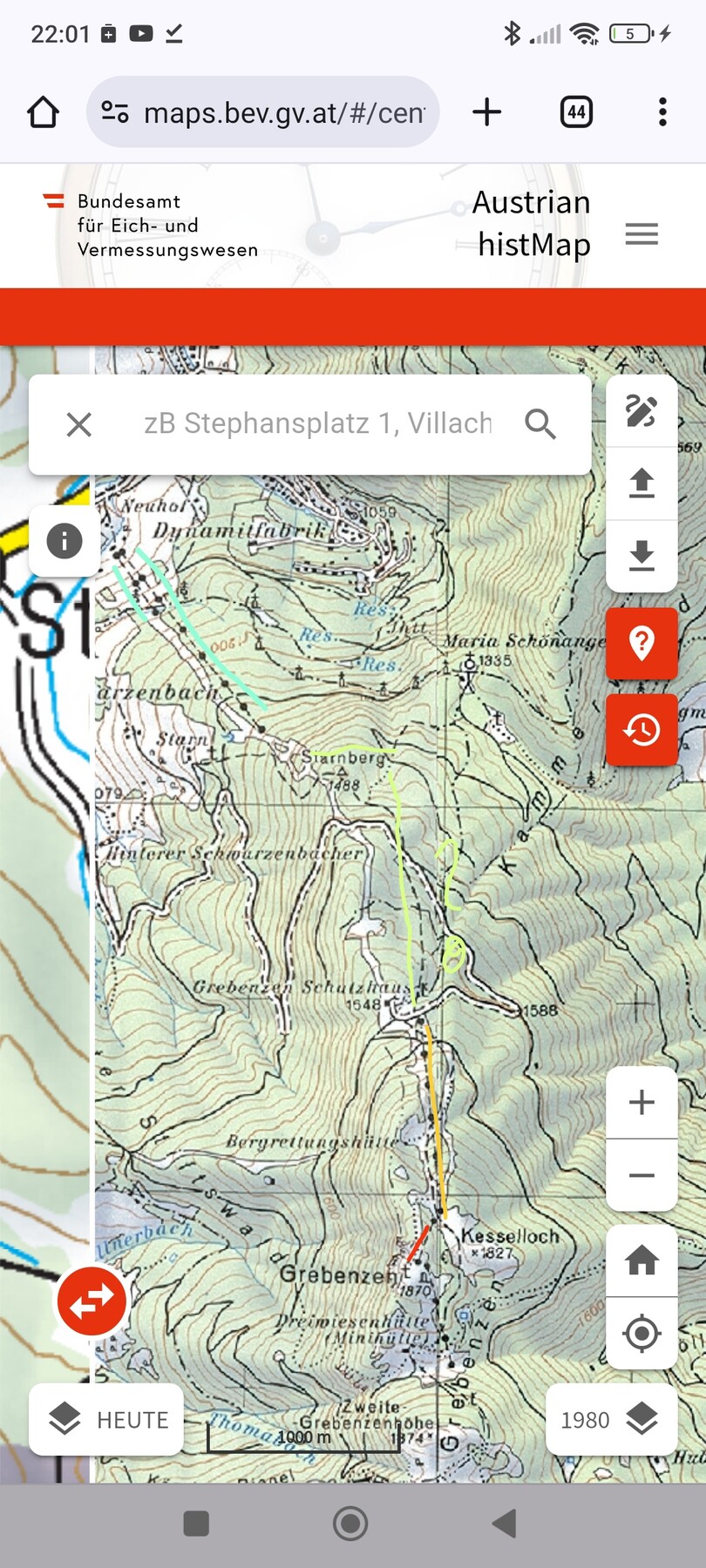Image resolution: width=706 pixels, height=1568 pixels.
Task: Zoom in on the map
Action: [x=642, y=1103]
